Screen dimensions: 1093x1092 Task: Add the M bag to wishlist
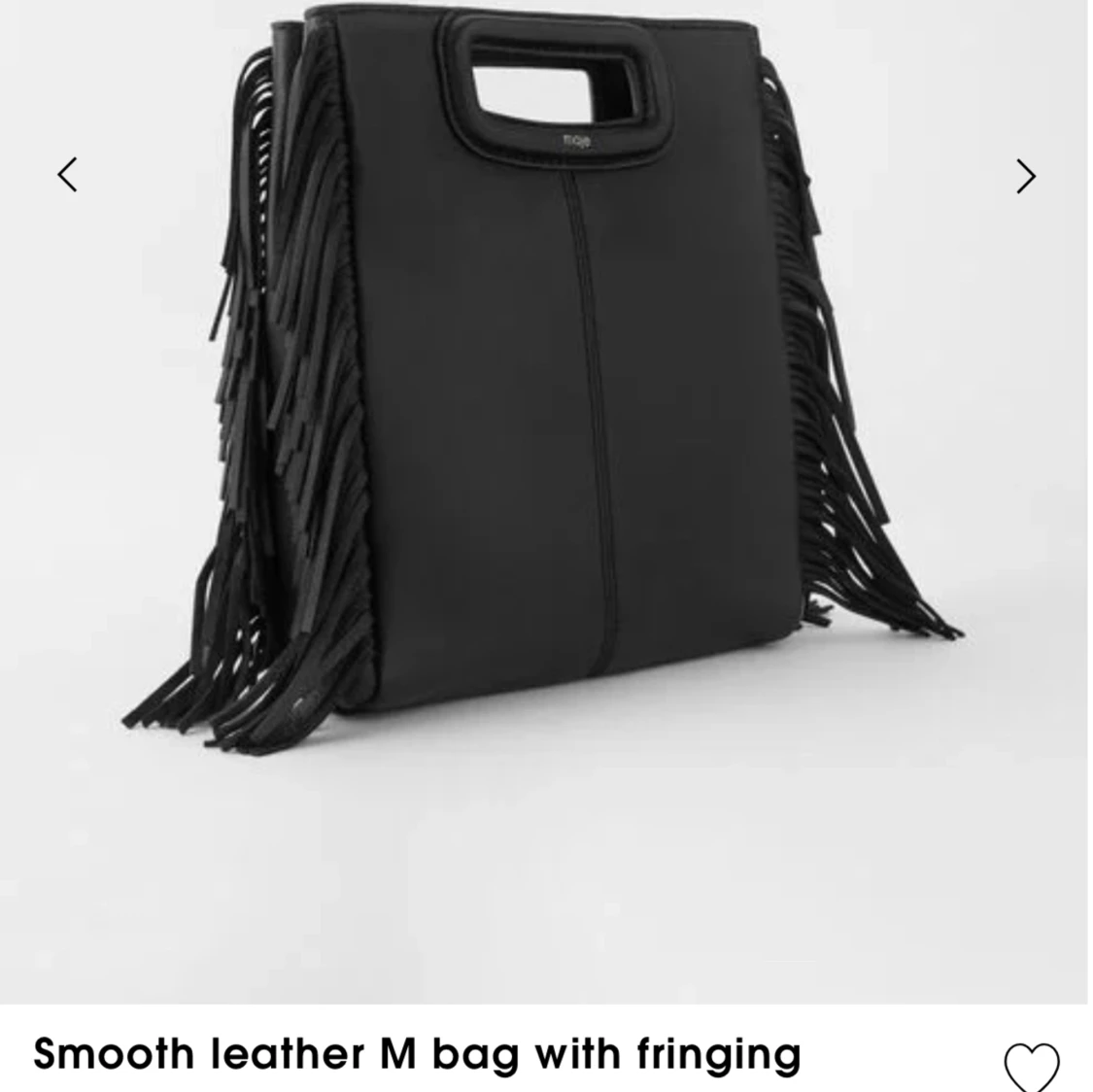point(1031,1067)
